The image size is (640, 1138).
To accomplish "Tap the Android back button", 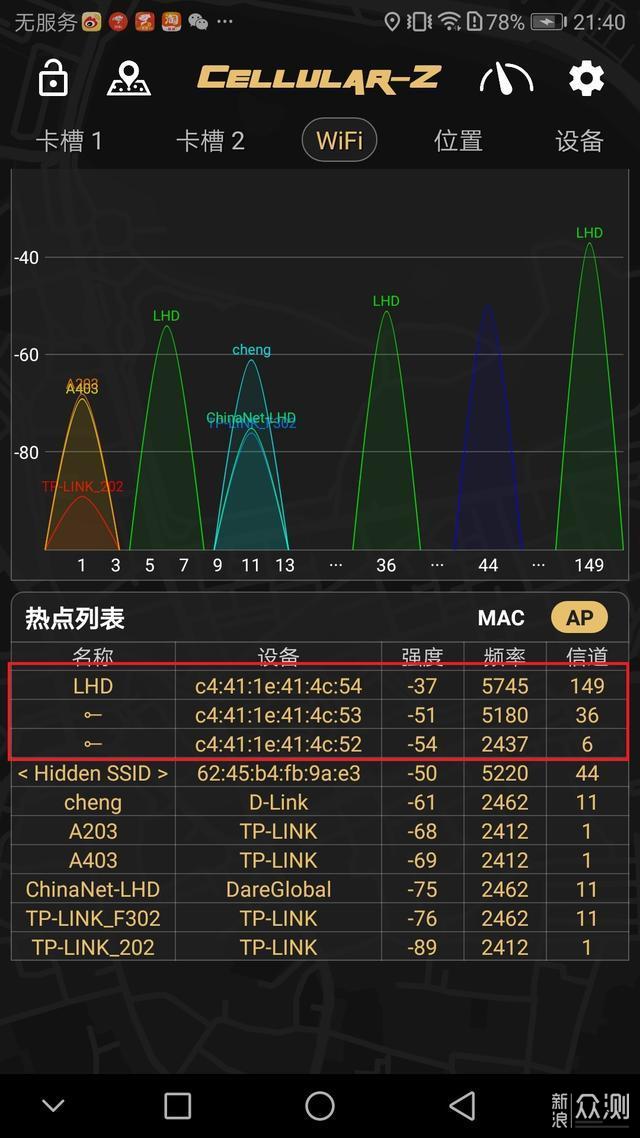I will [461, 1105].
